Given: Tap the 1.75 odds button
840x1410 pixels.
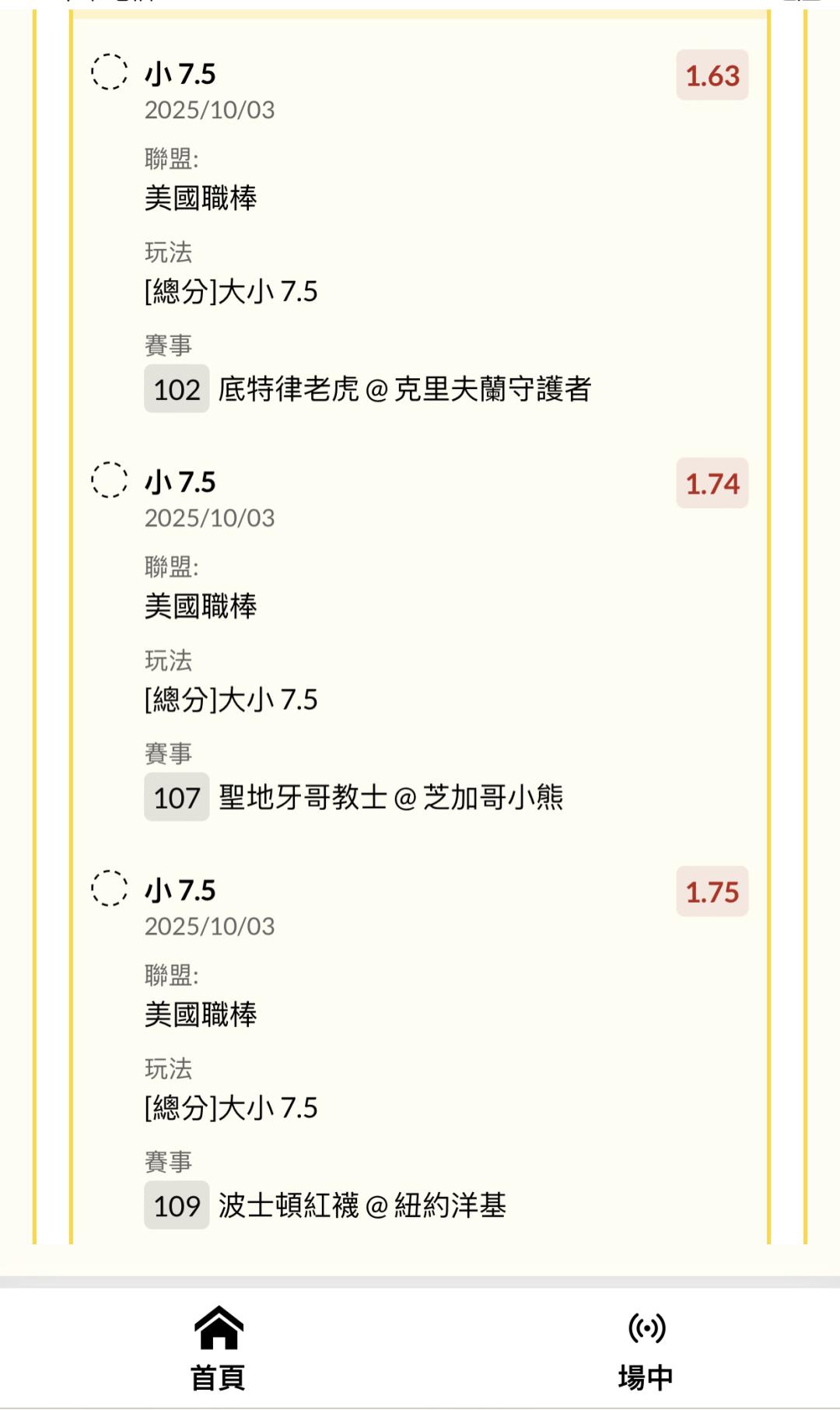Looking at the screenshot, I should [712, 892].
